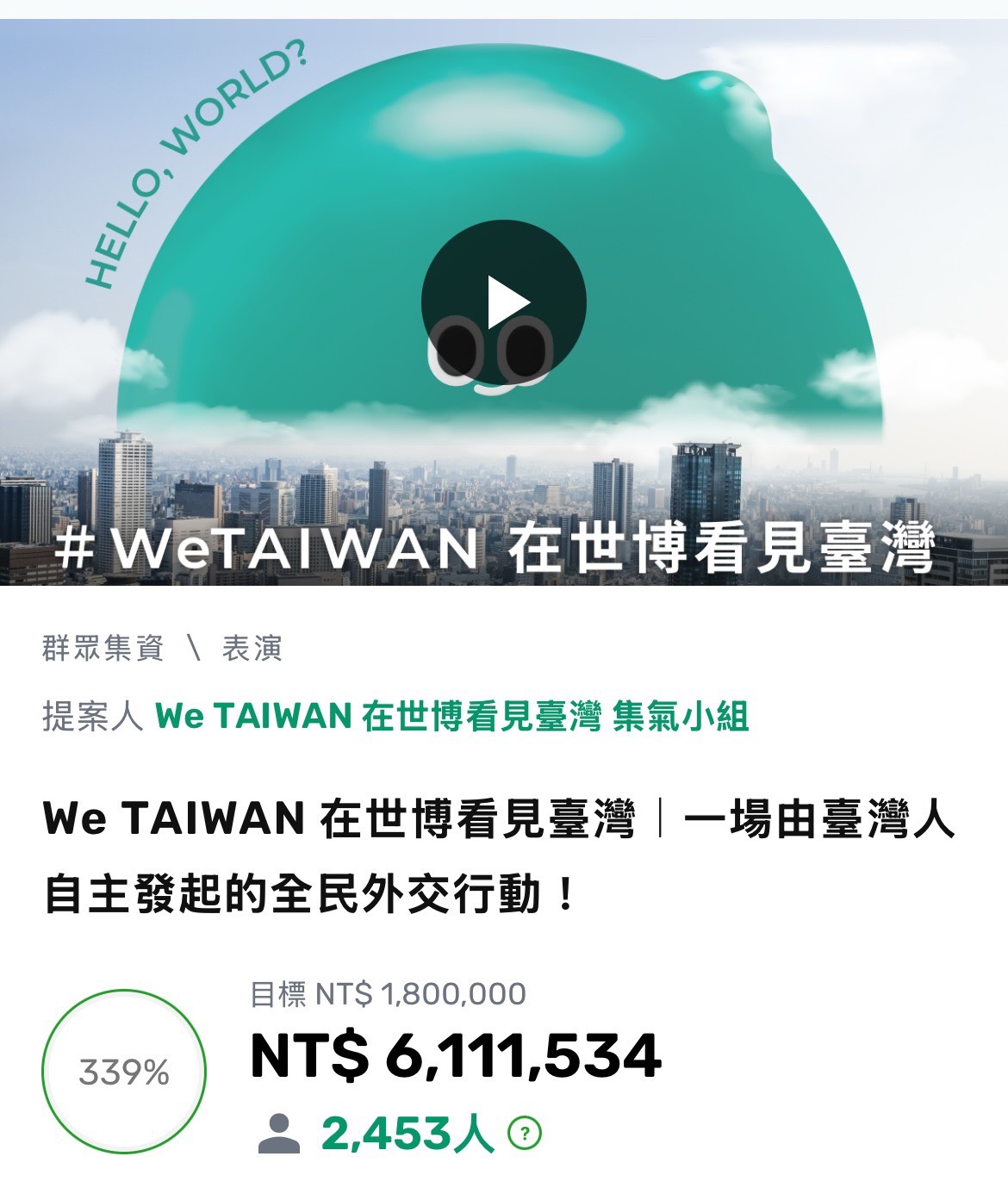Tap the question mark beside 2,453人
The width and height of the screenshot is (1008, 1200).
(525, 1134)
